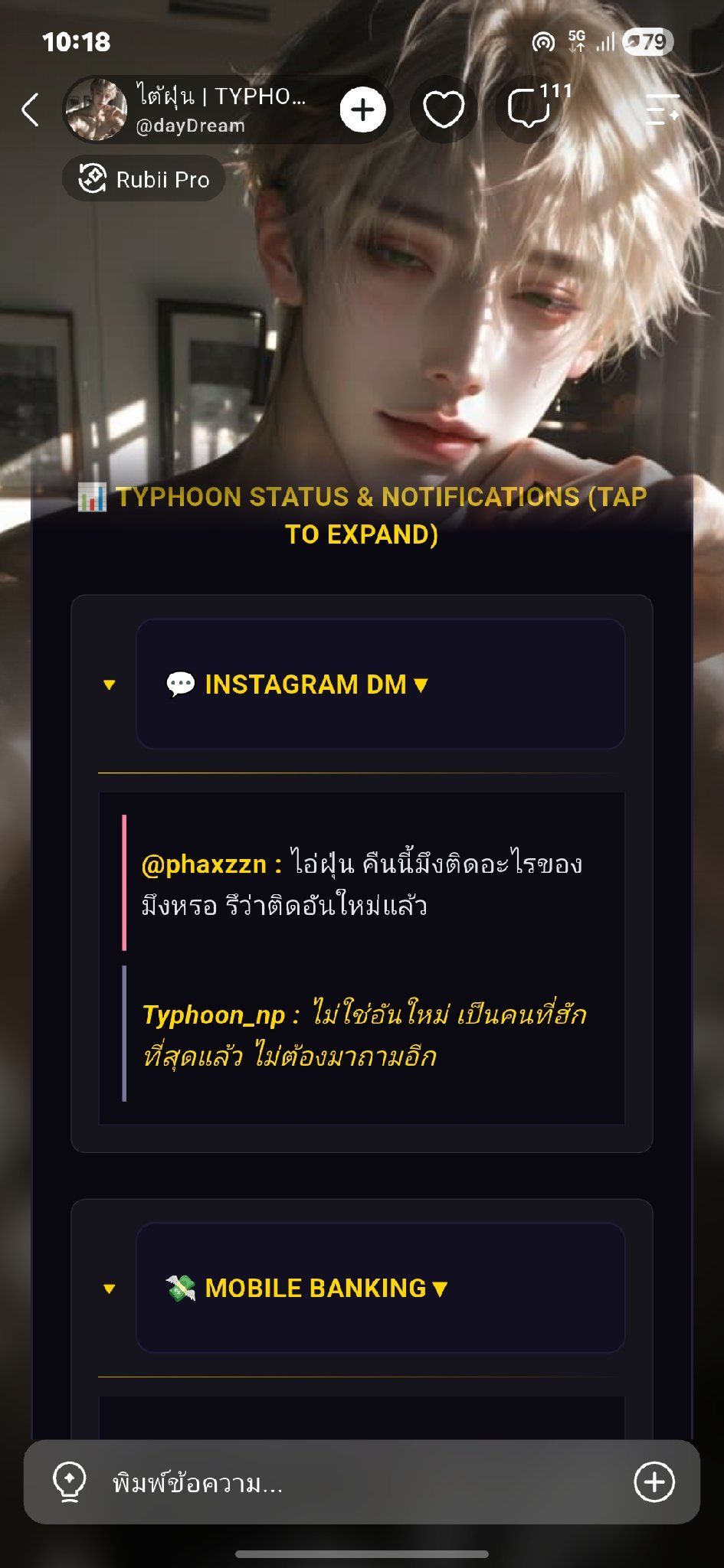
Task: Open the menu icon at top right
Action: point(663,109)
